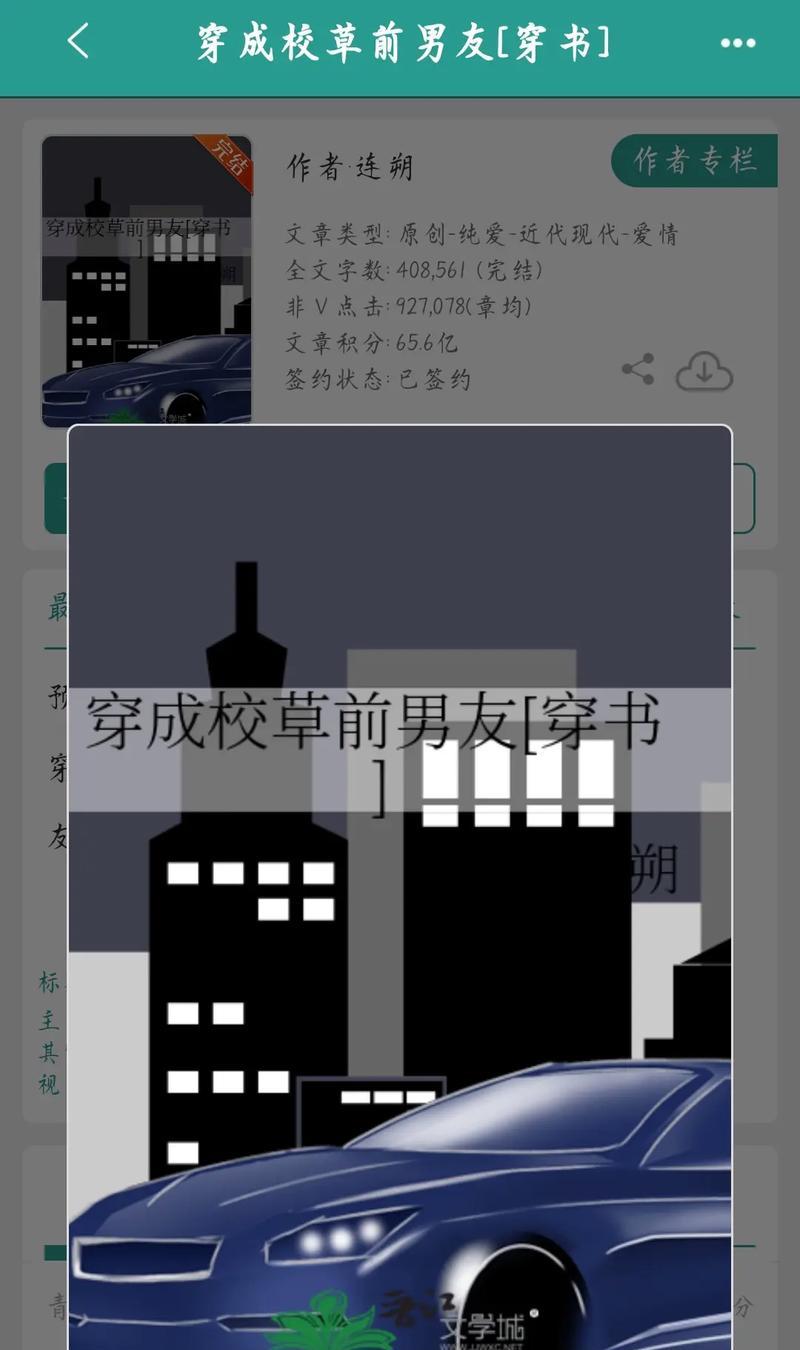Share this novel
This screenshot has width=800, height=1350.
point(638,369)
